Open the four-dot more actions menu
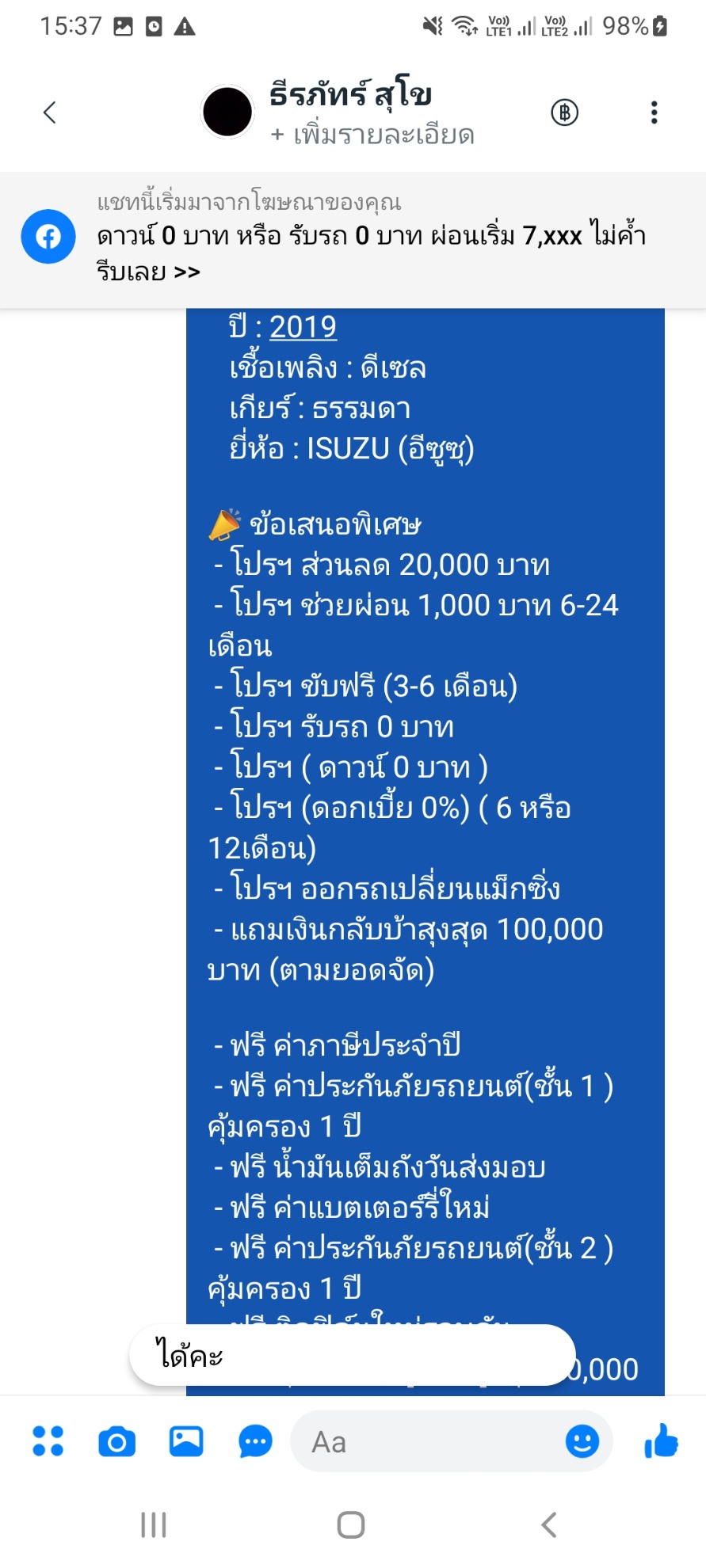This screenshot has height=1568, width=706. click(48, 1441)
